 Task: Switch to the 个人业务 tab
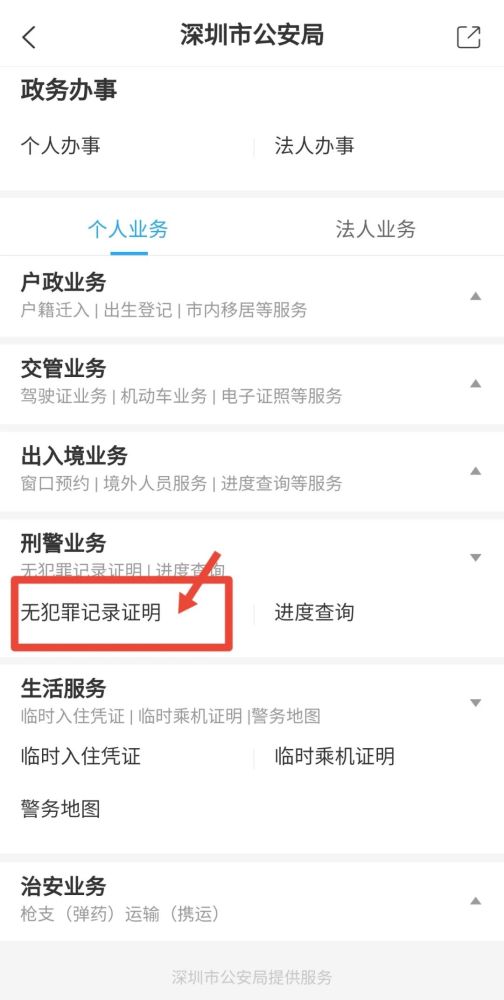pyautogui.click(x=128, y=229)
